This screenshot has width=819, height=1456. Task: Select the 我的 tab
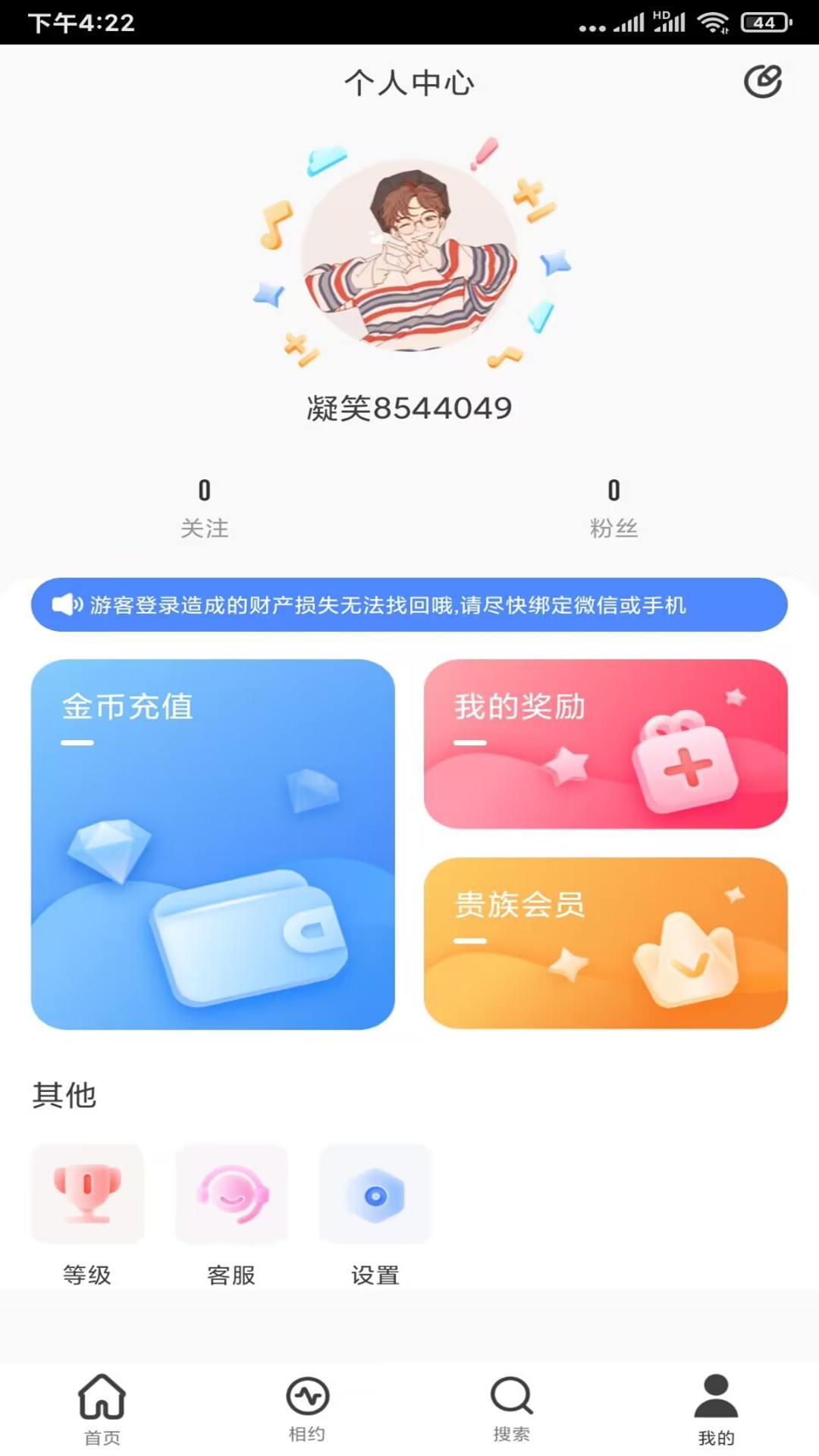click(716, 1409)
